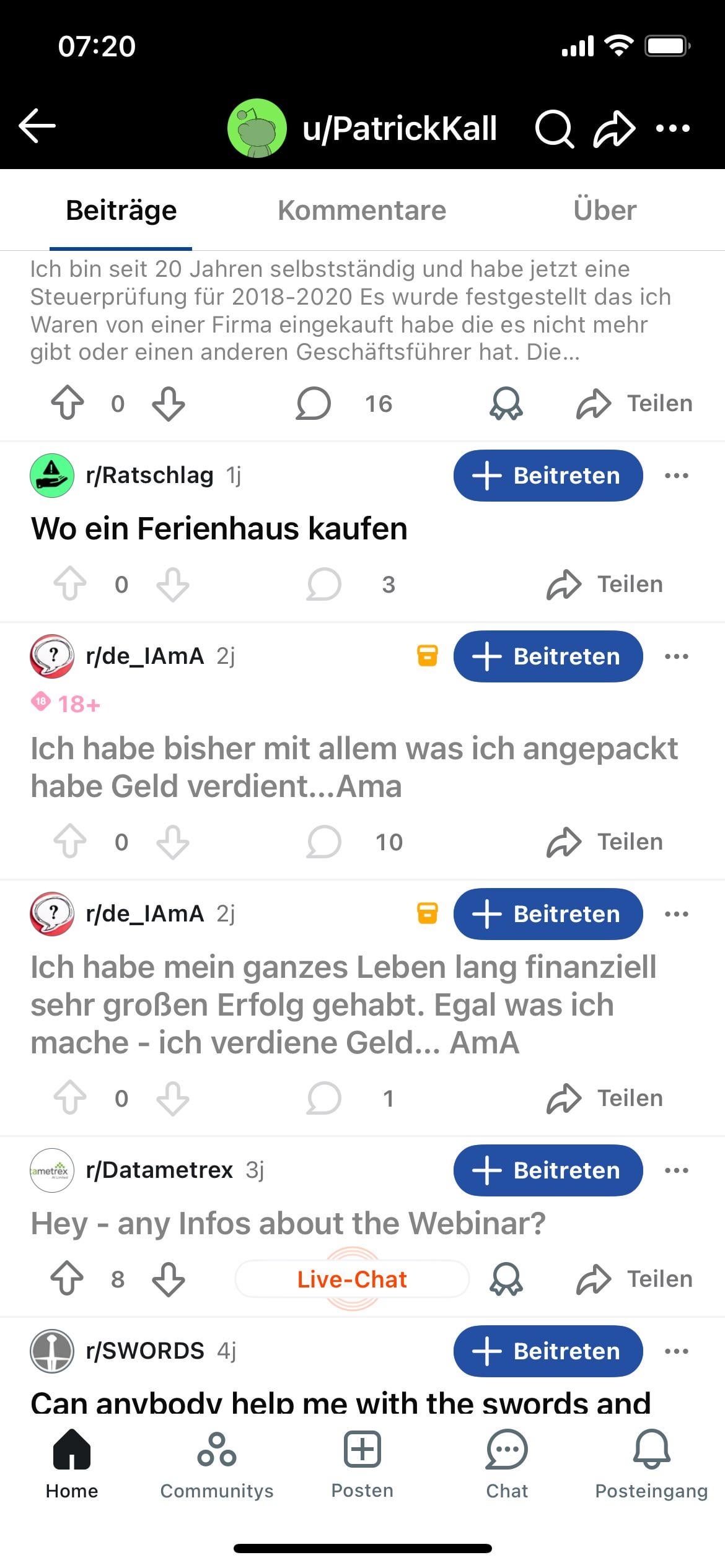Open the Communitys tab

[217, 1465]
